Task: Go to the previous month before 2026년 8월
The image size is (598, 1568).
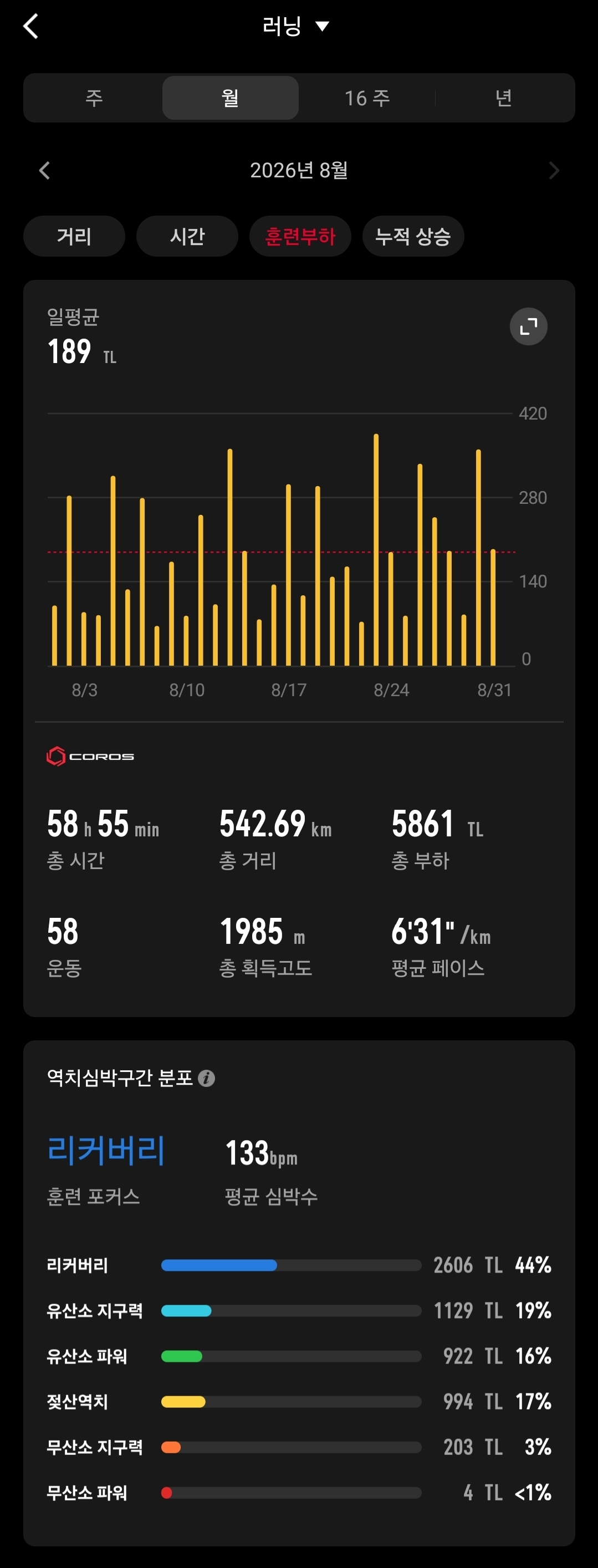Action: (x=44, y=171)
